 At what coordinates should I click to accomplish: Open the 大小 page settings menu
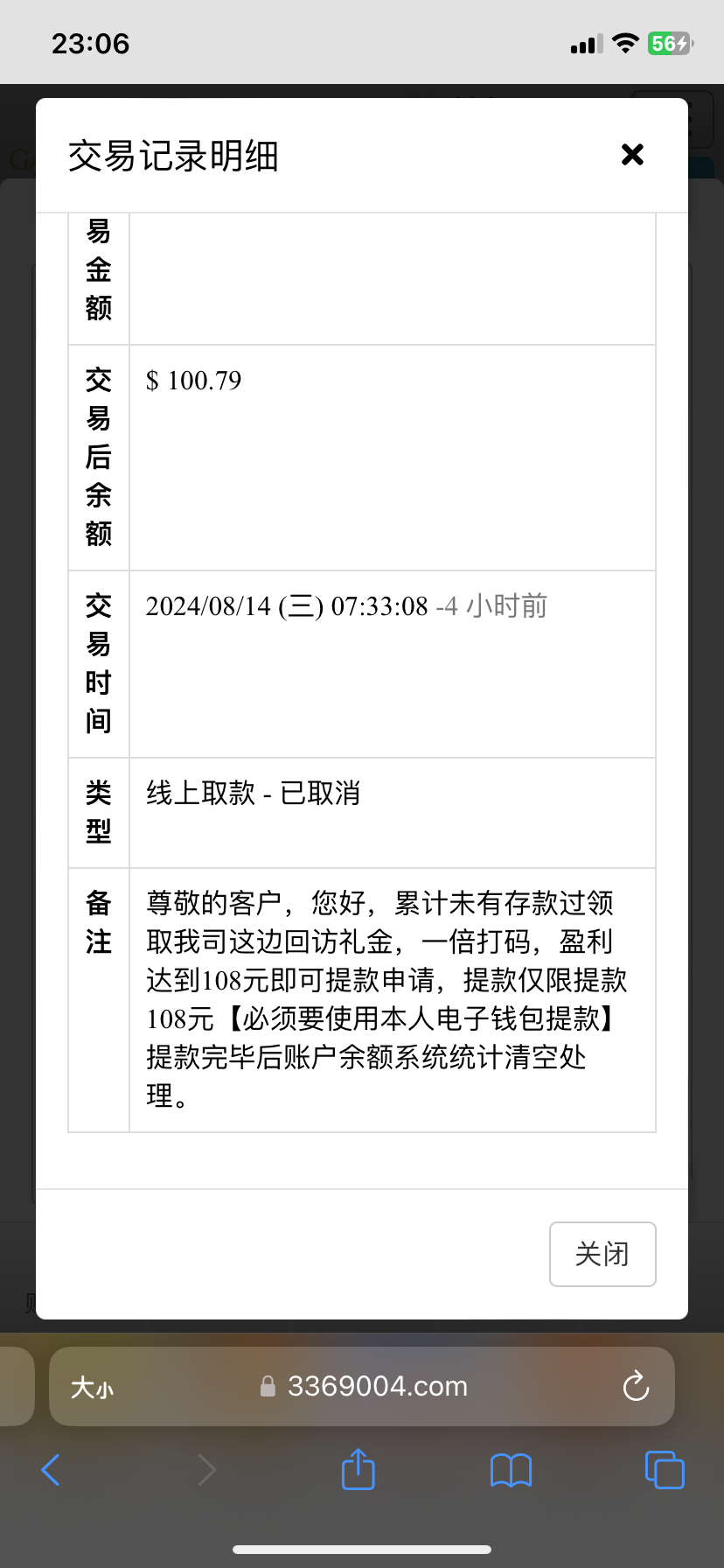coord(92,1387)
